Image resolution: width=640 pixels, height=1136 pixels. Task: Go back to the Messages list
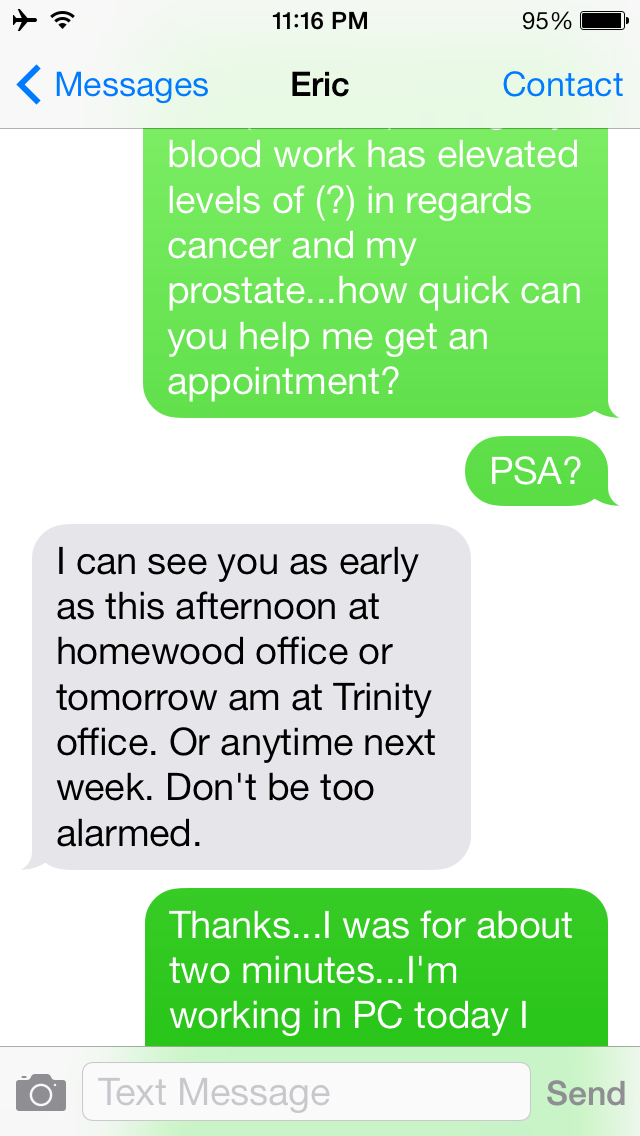(x=112, y=85)
